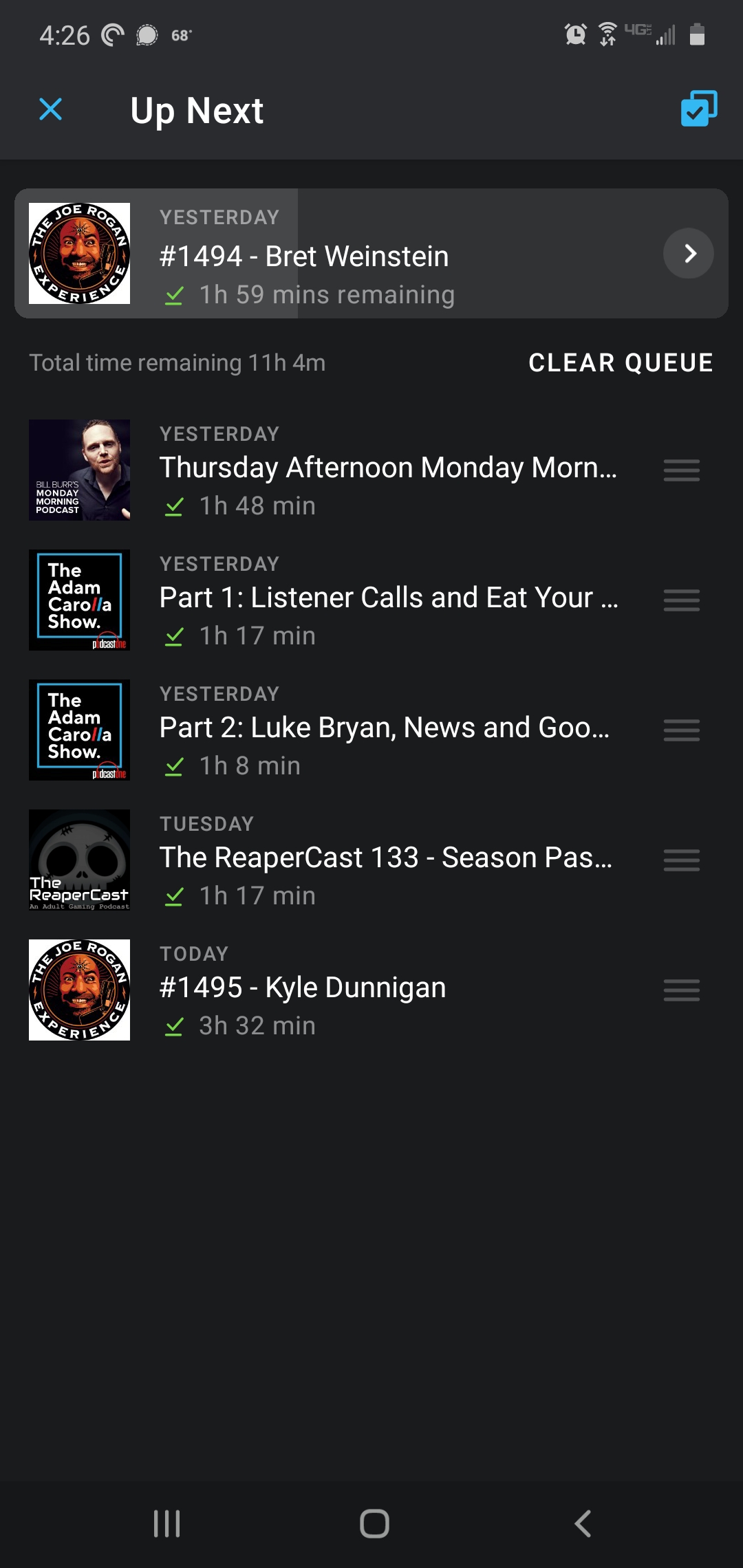The image size is (743, 1568).
Task: Tap the Clear Queue button
Action: tap(621, 362)
